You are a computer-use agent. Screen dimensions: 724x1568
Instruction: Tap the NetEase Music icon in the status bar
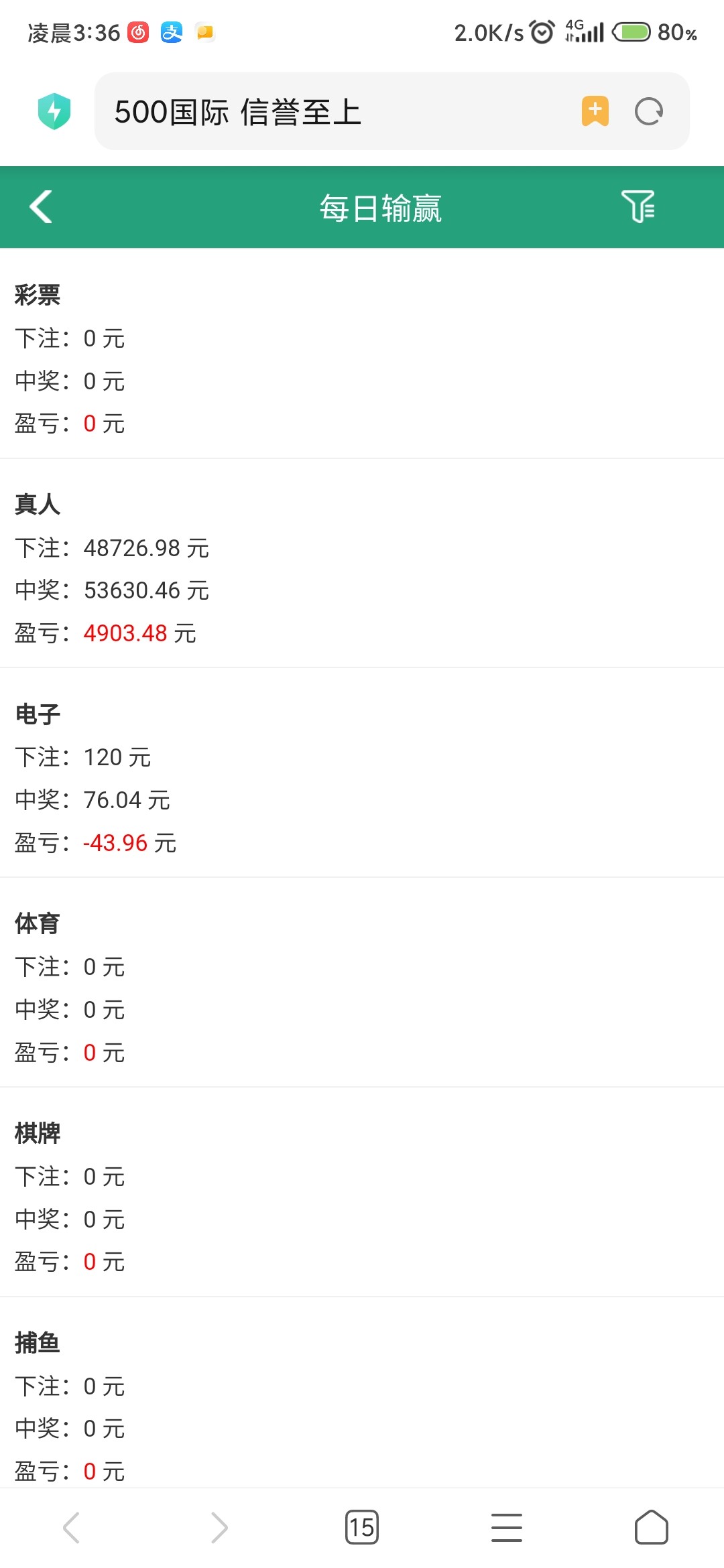[139, 31]
